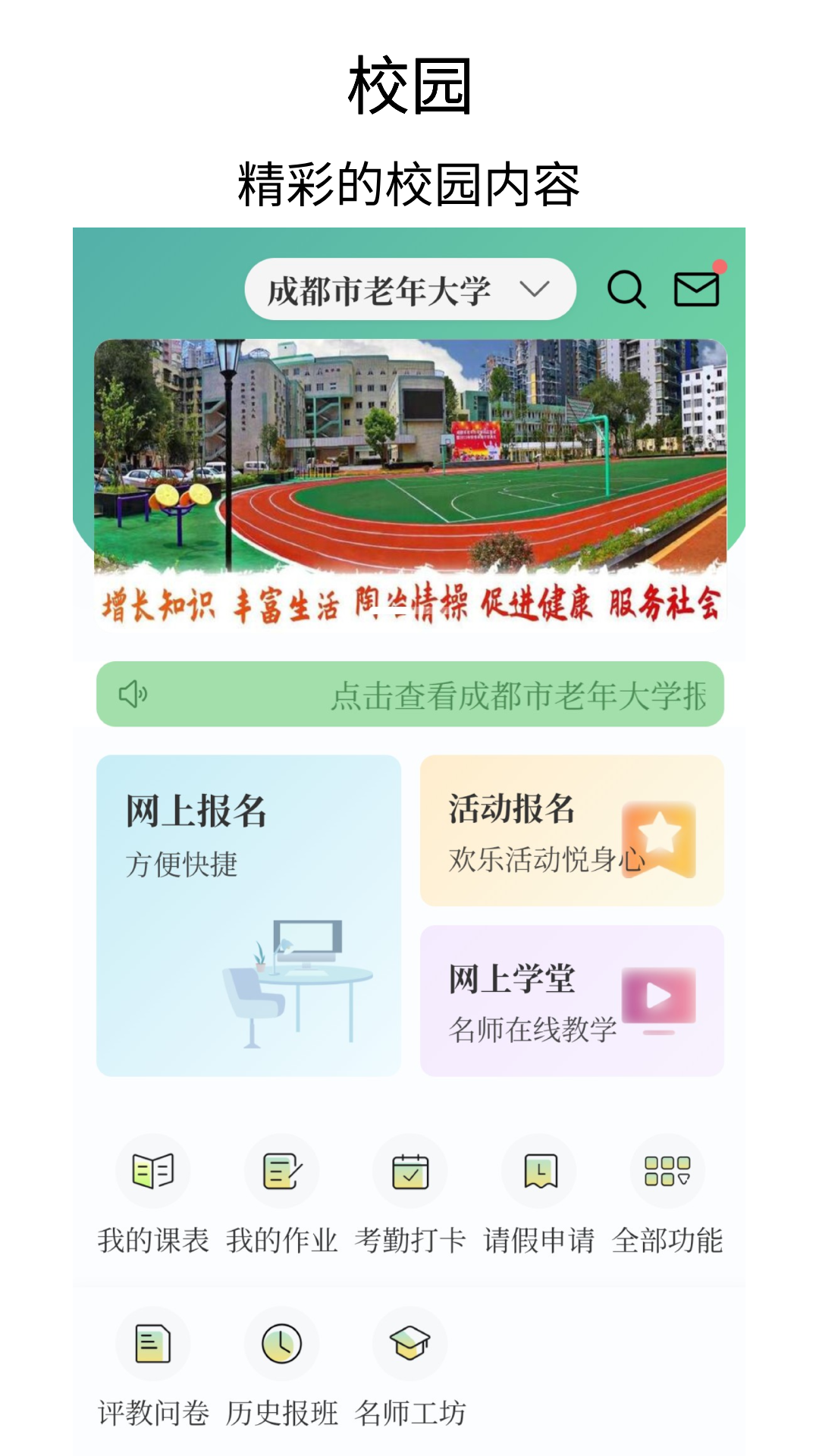Click the video play icon on 网上学堂 card

pyautogui.click(x=659, y=995)
